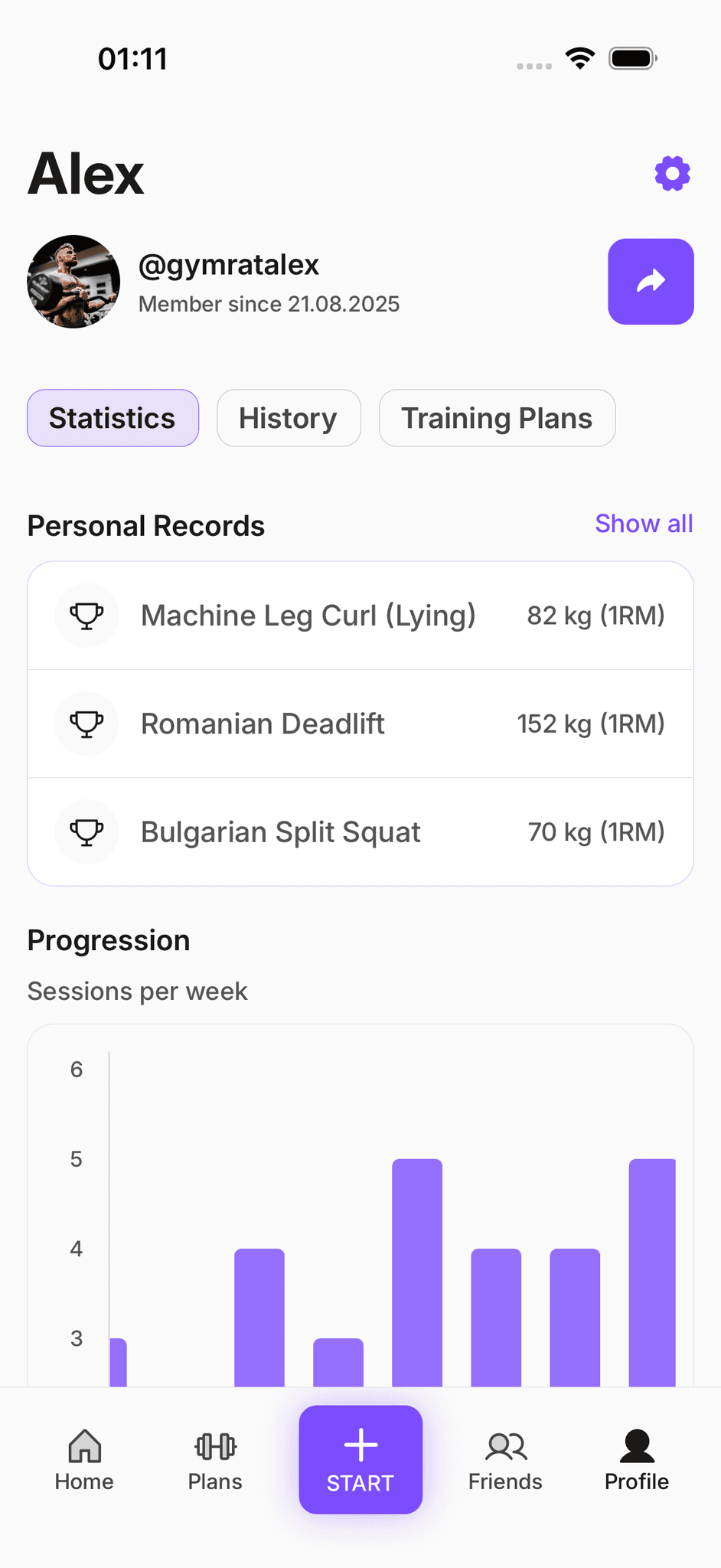721x1568 pixels.
Task: Open the Machine Leg Curl (Lying) record
Action: click(x=360, y=616)
